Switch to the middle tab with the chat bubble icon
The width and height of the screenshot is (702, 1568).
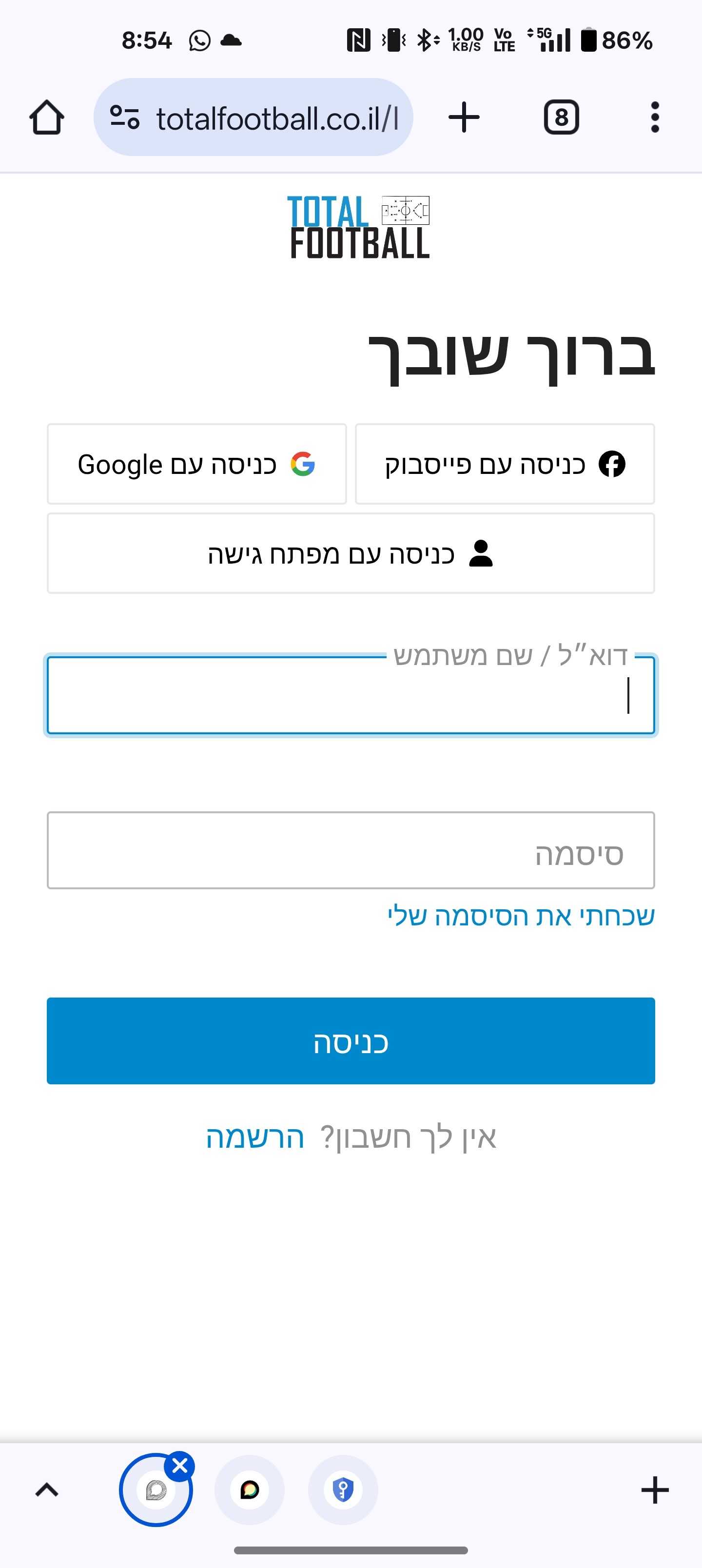tap(250, 1490)
